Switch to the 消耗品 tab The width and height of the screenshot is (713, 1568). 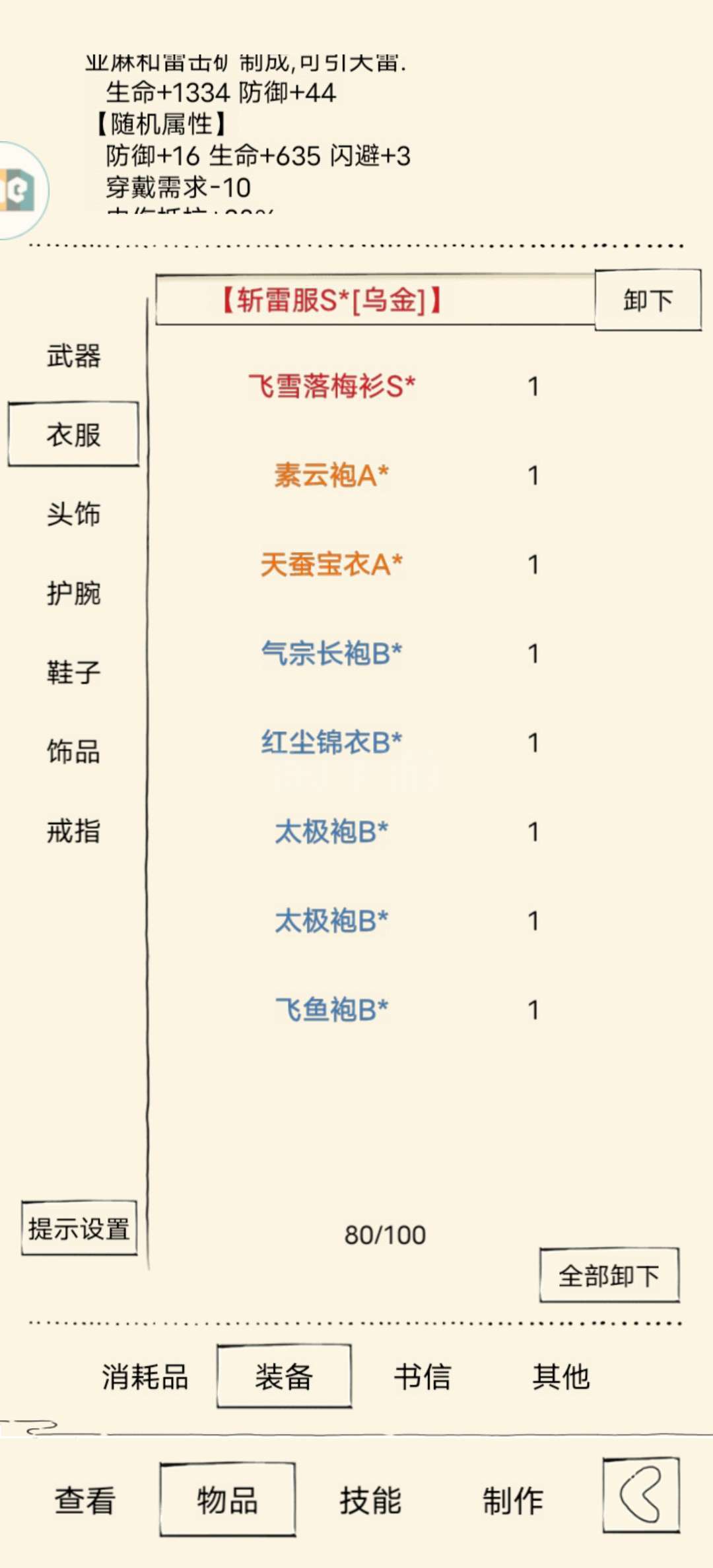point(145,1377)
